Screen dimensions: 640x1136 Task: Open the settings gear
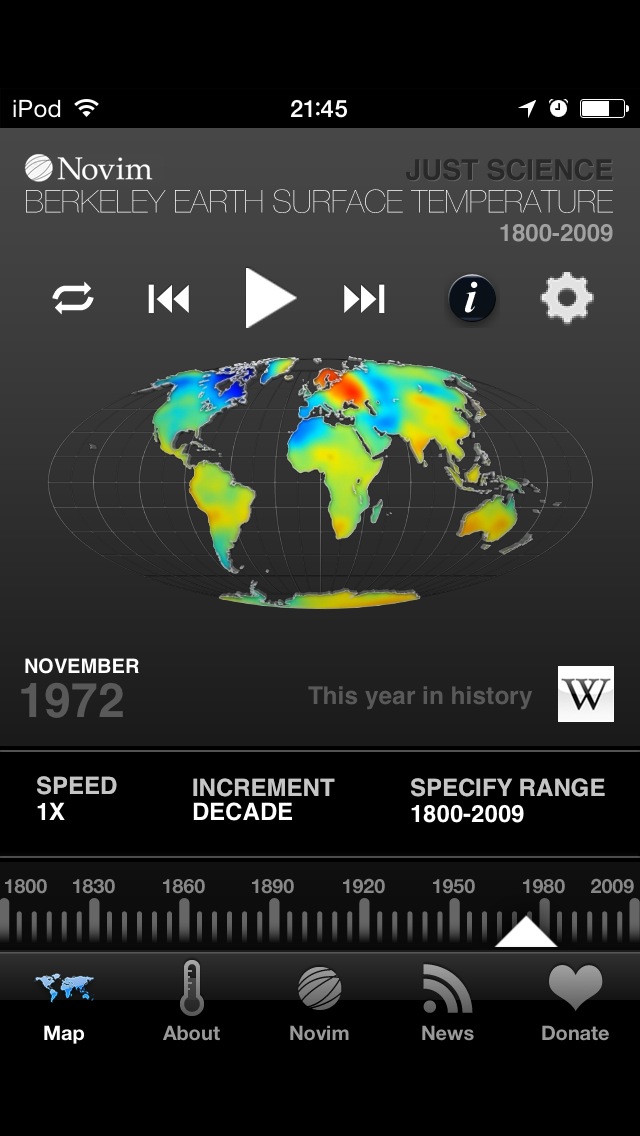click(567, 298)
